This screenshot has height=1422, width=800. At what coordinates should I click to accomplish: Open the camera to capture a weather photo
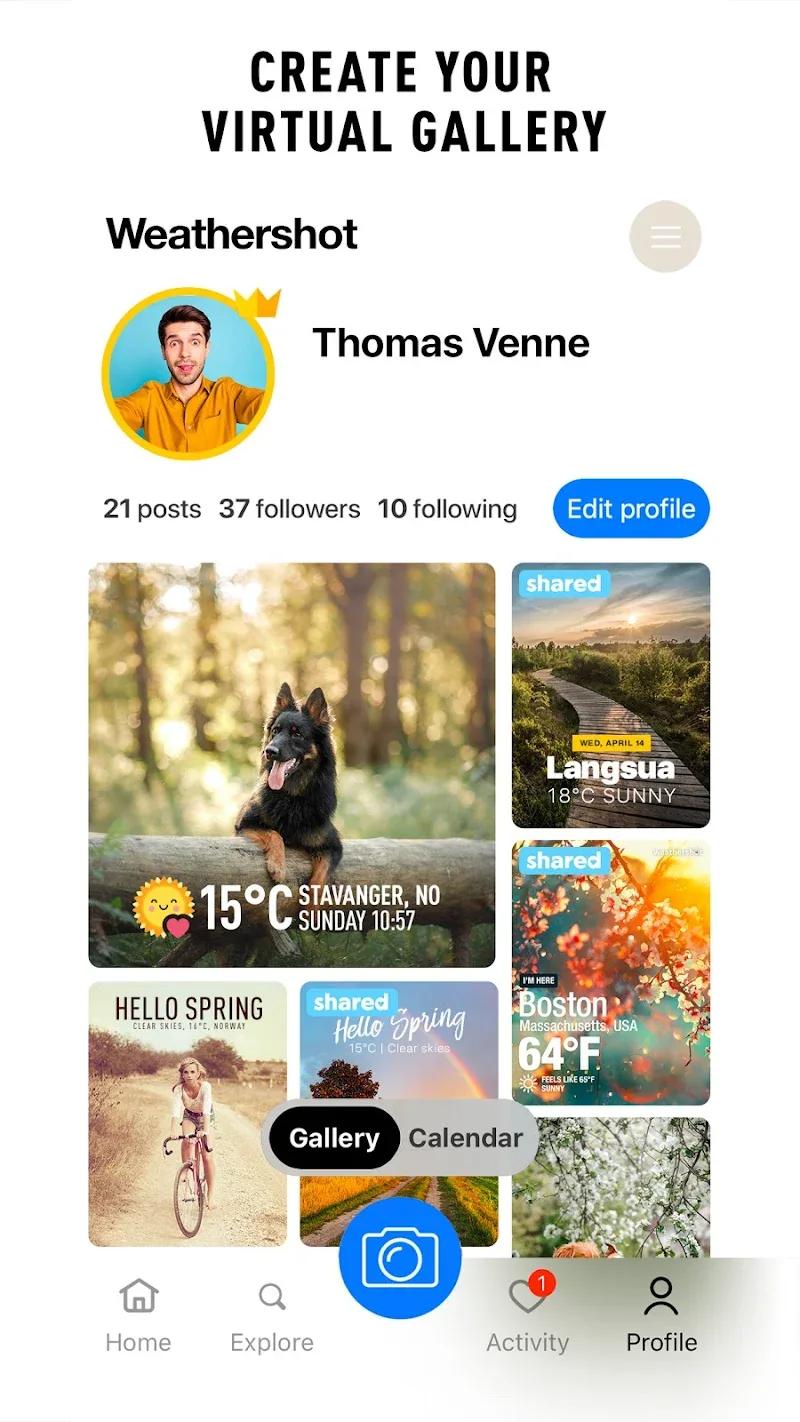[x=400, y=1258]
